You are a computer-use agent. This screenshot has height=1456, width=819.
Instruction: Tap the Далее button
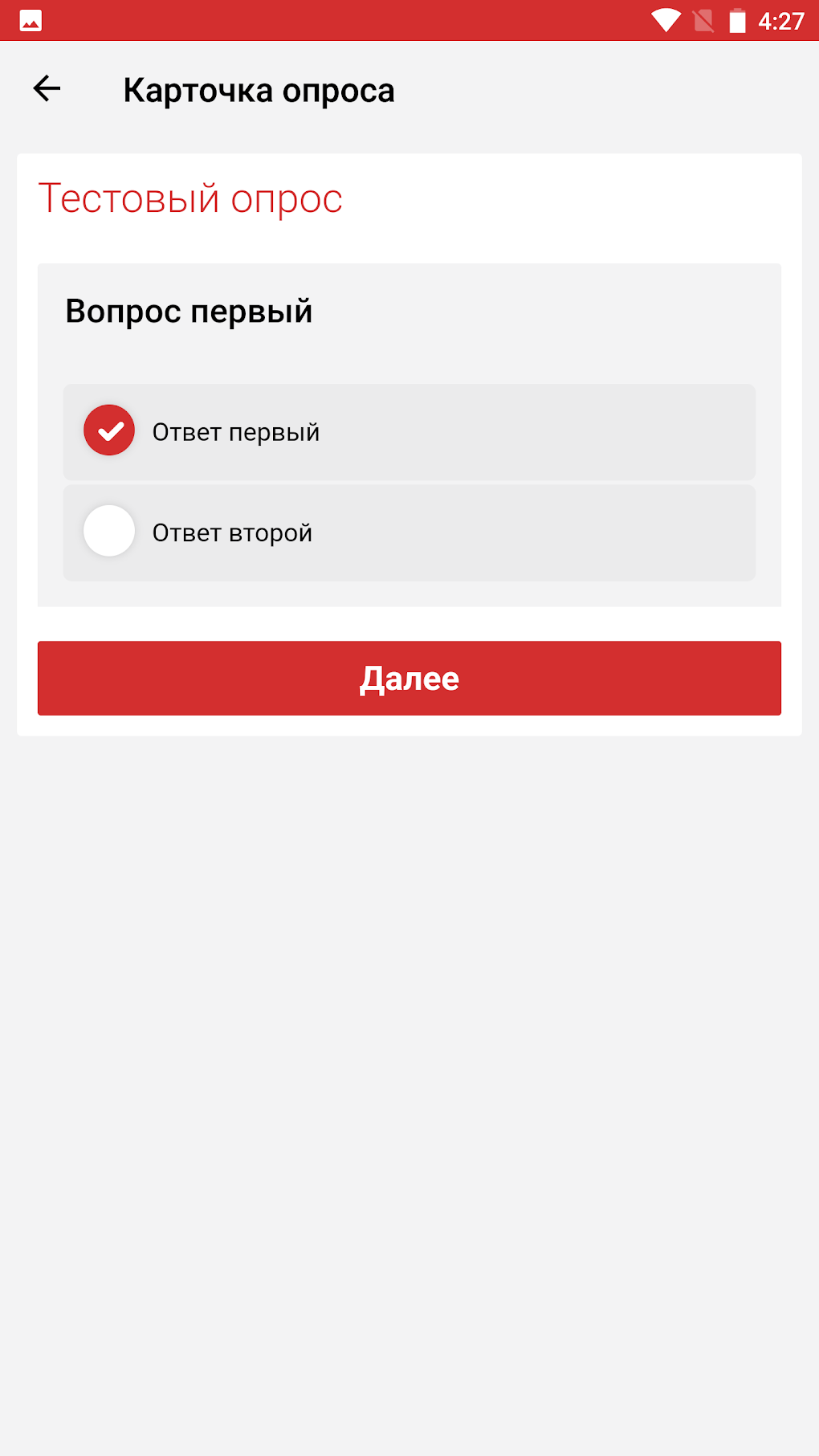[x=409, y=678]
